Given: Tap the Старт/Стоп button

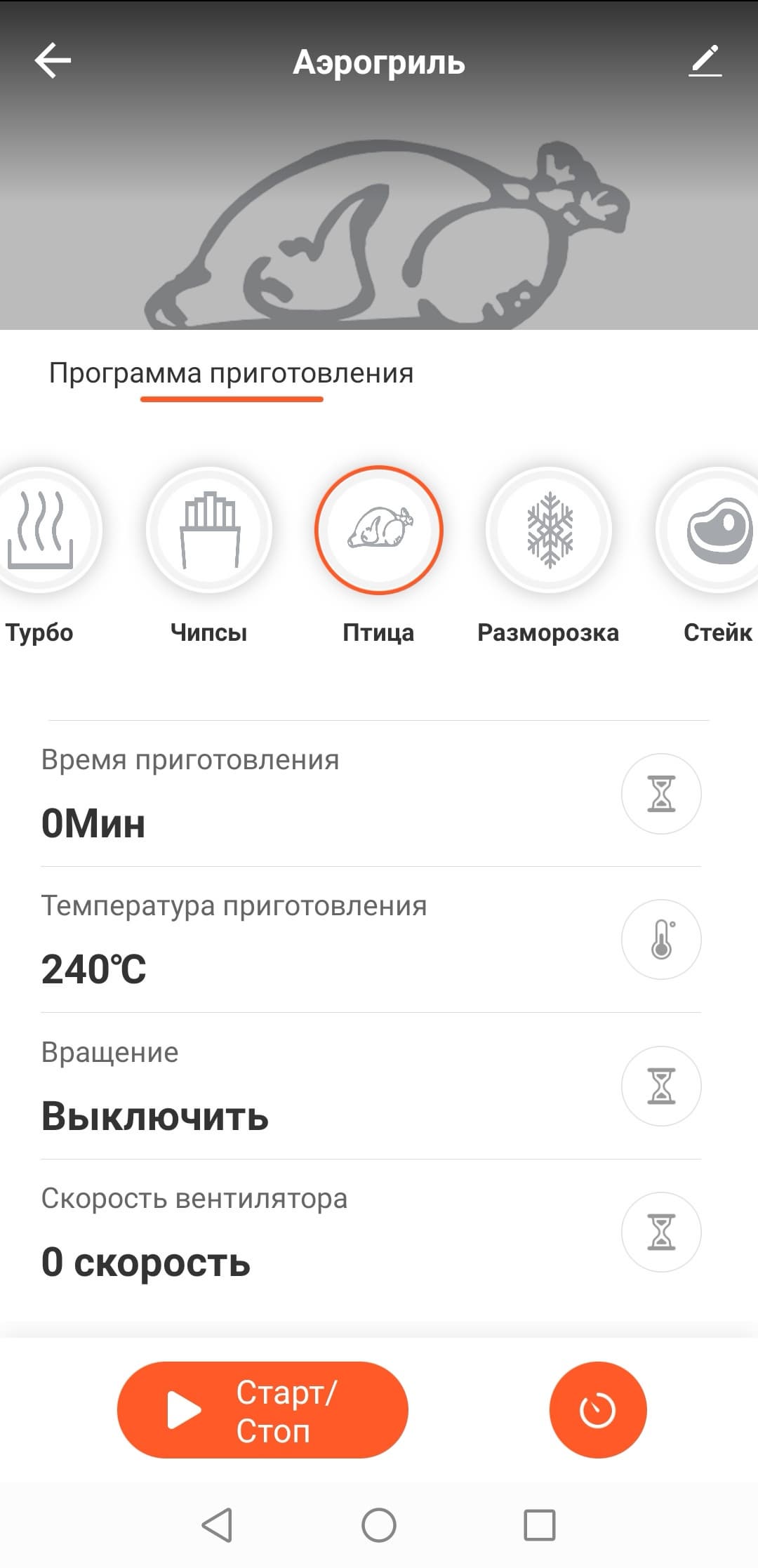Looking at the screenshot, I should (x=262, y=1411).
